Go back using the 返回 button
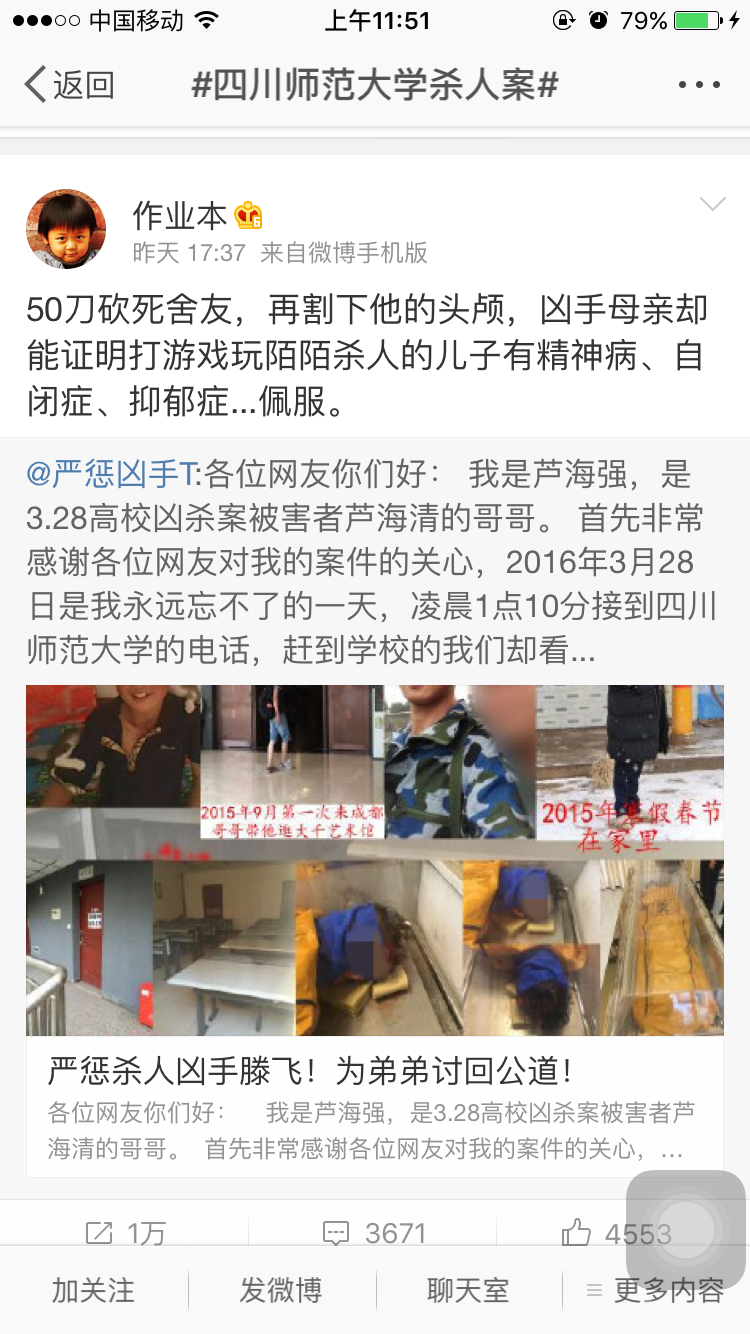 (70, 85)
